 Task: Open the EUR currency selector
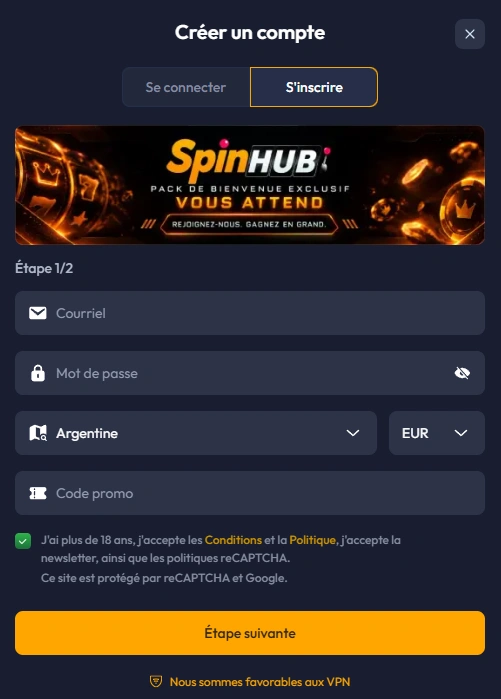(x=437, y=433)
